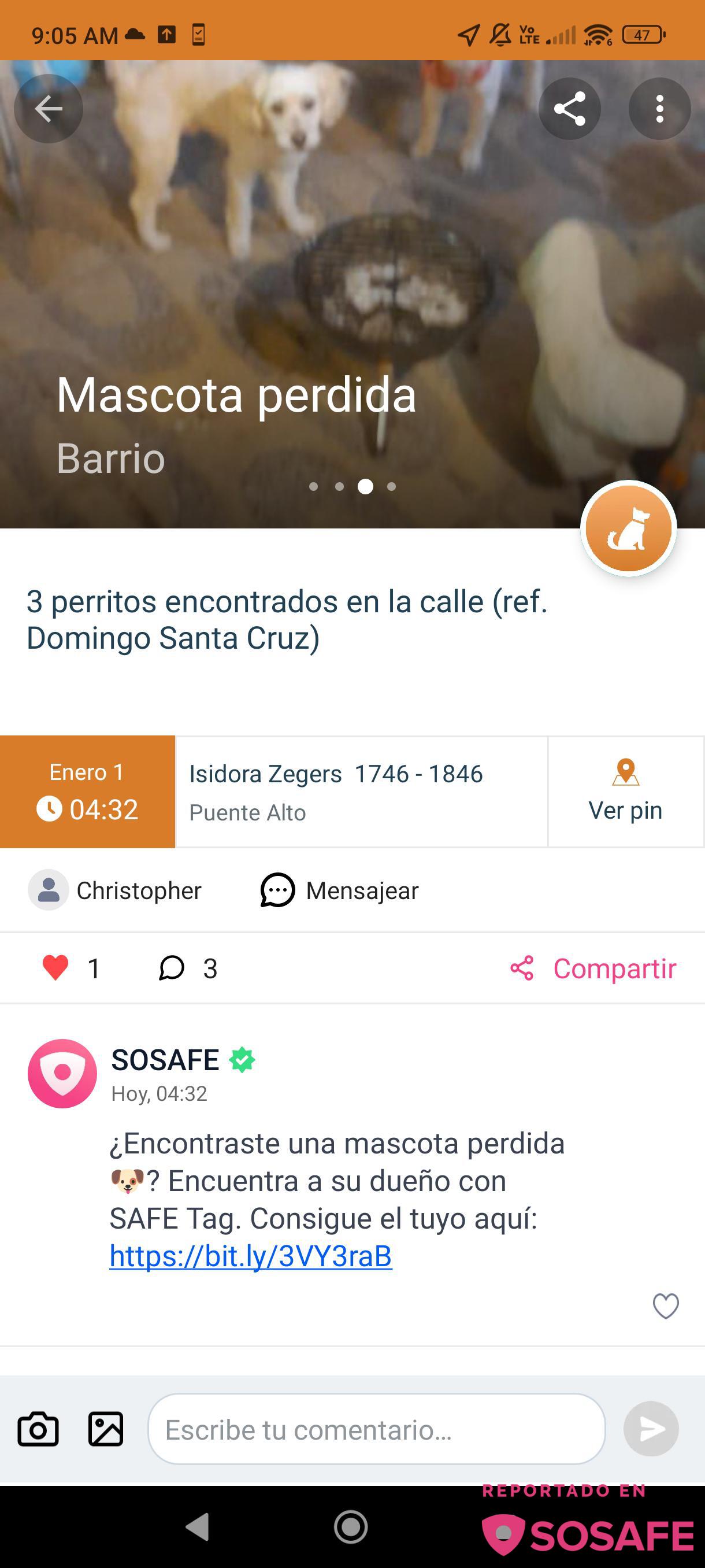Go back using the top-left arrow
Screen dimensions: 705x1568
[x=48, y=109]
